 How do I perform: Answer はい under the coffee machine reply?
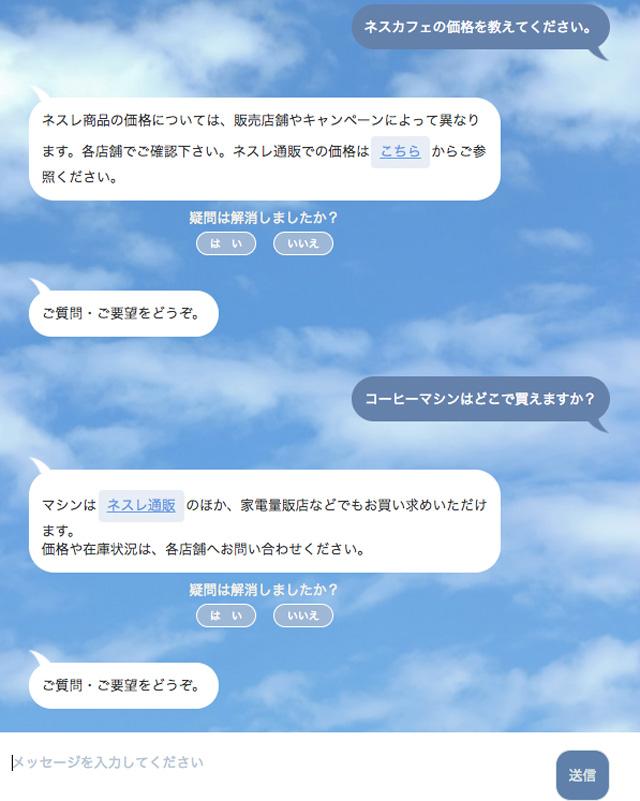[x=226, y=615]
